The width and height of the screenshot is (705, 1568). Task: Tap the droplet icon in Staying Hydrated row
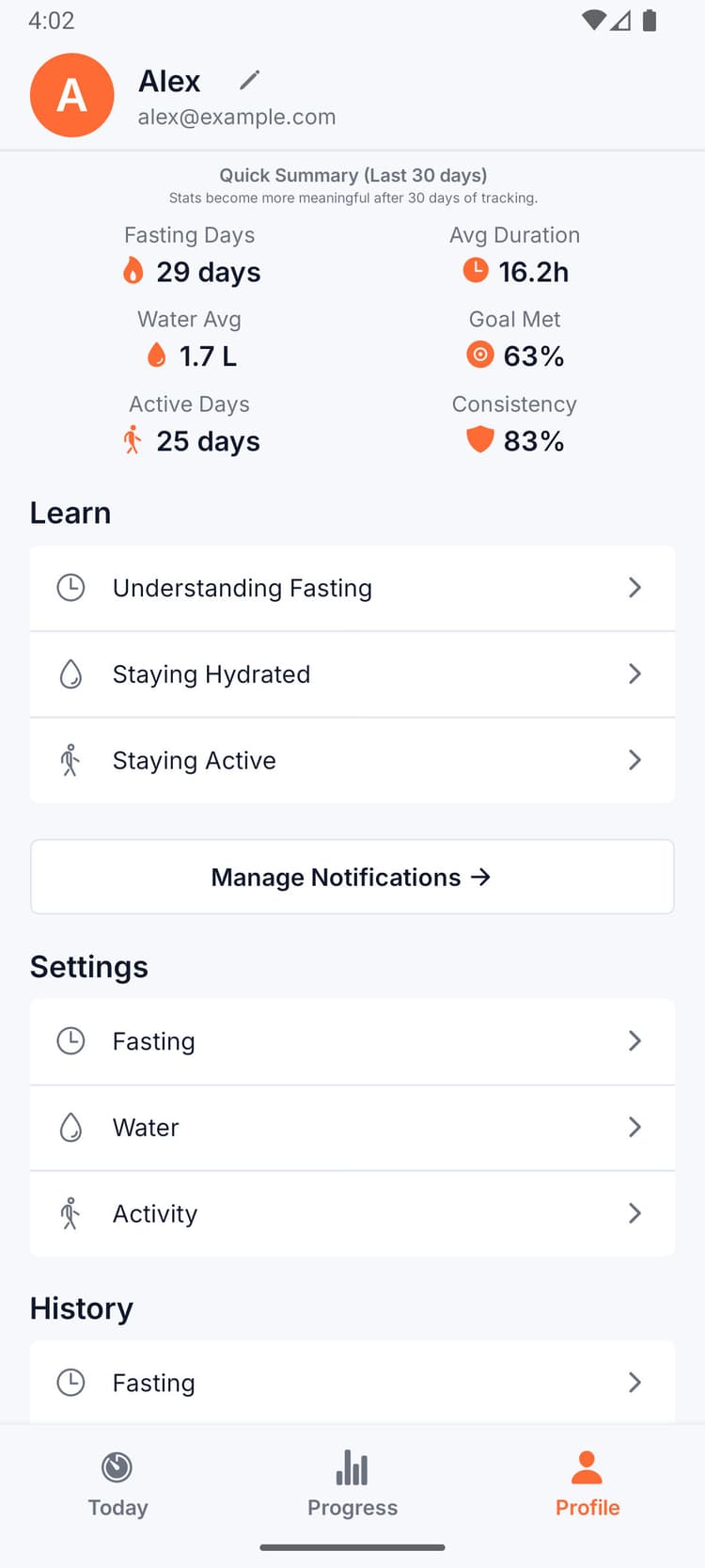point(70,673)
